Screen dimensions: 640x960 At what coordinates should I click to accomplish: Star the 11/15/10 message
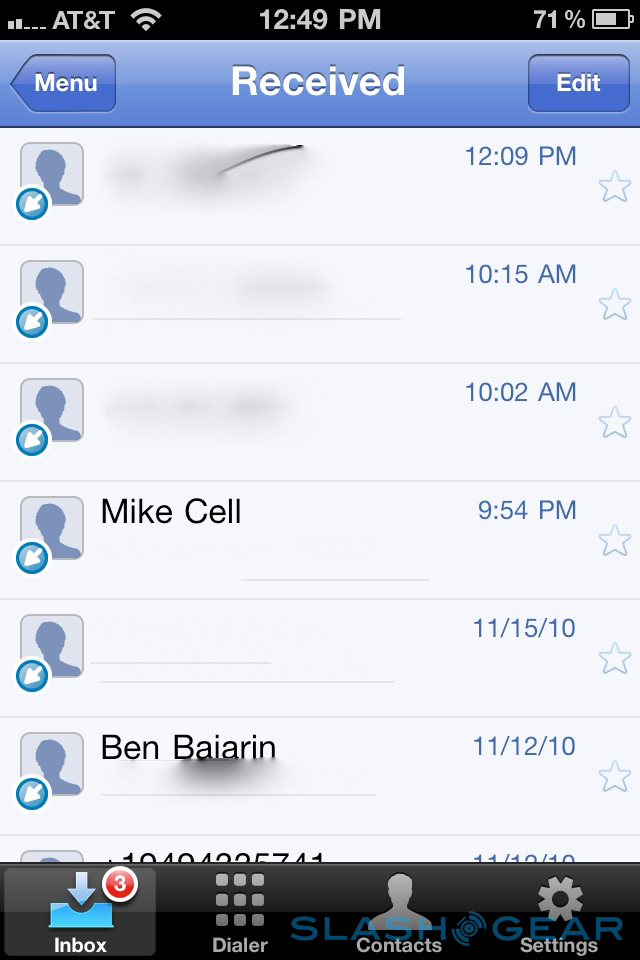click(x=614, y=659)
